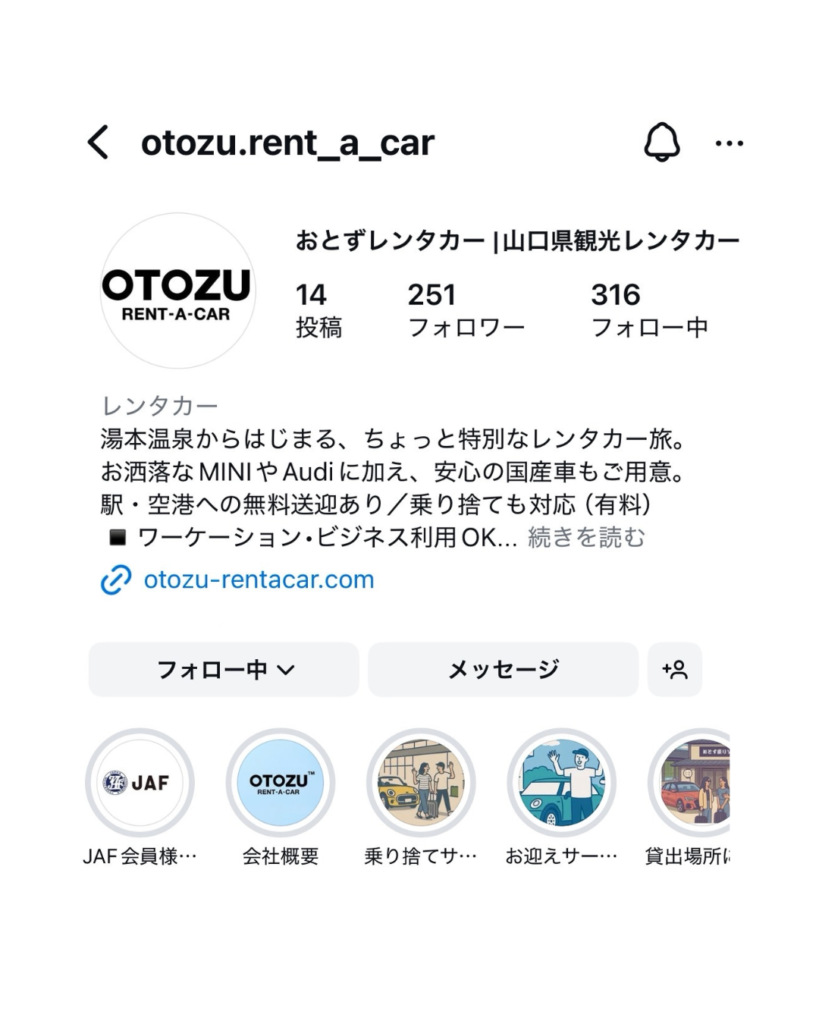Send a message via メッセージ button
This screenshot has height=1024, width=819.
pos(503,670)
